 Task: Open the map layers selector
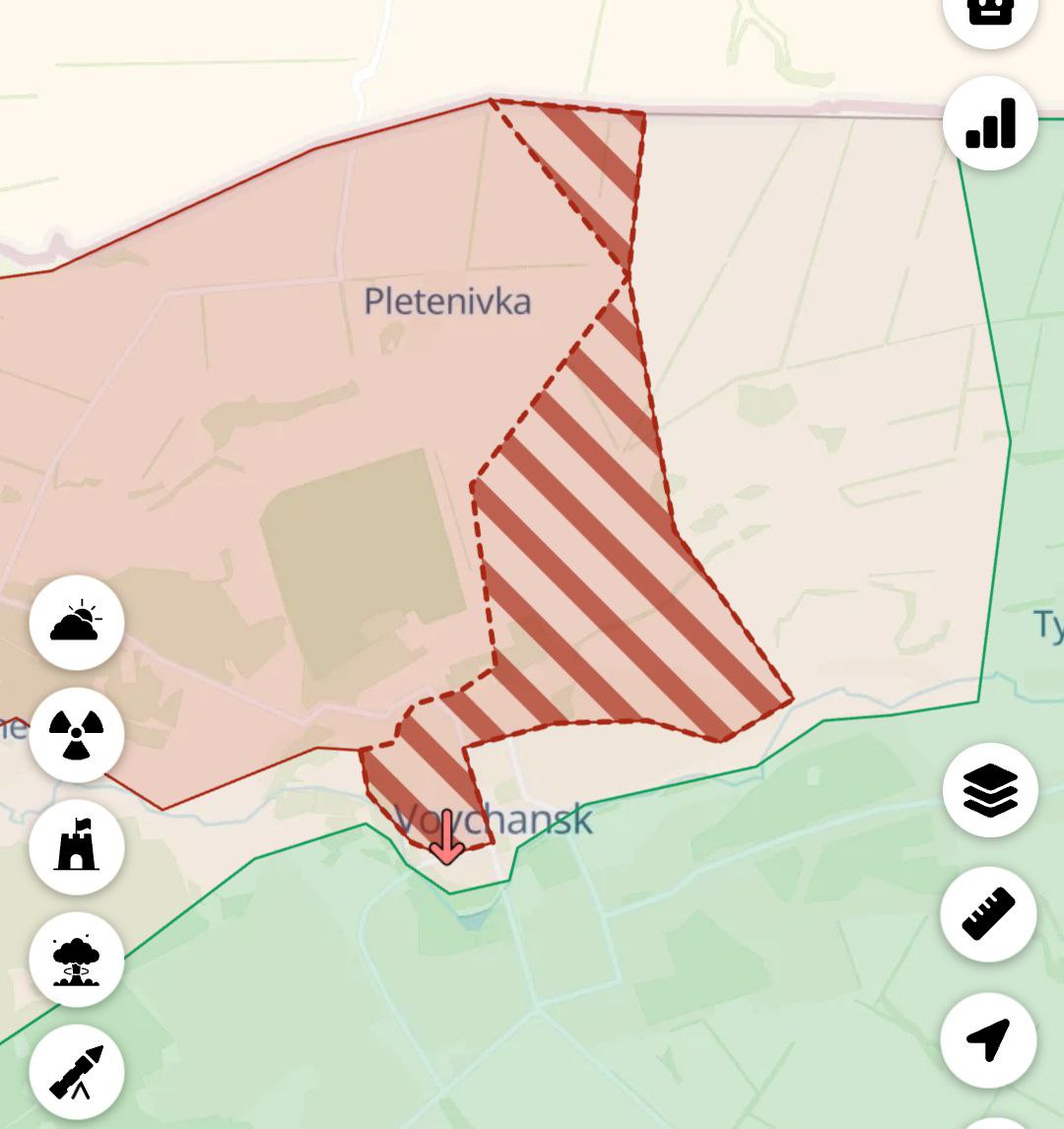[990, 790]
